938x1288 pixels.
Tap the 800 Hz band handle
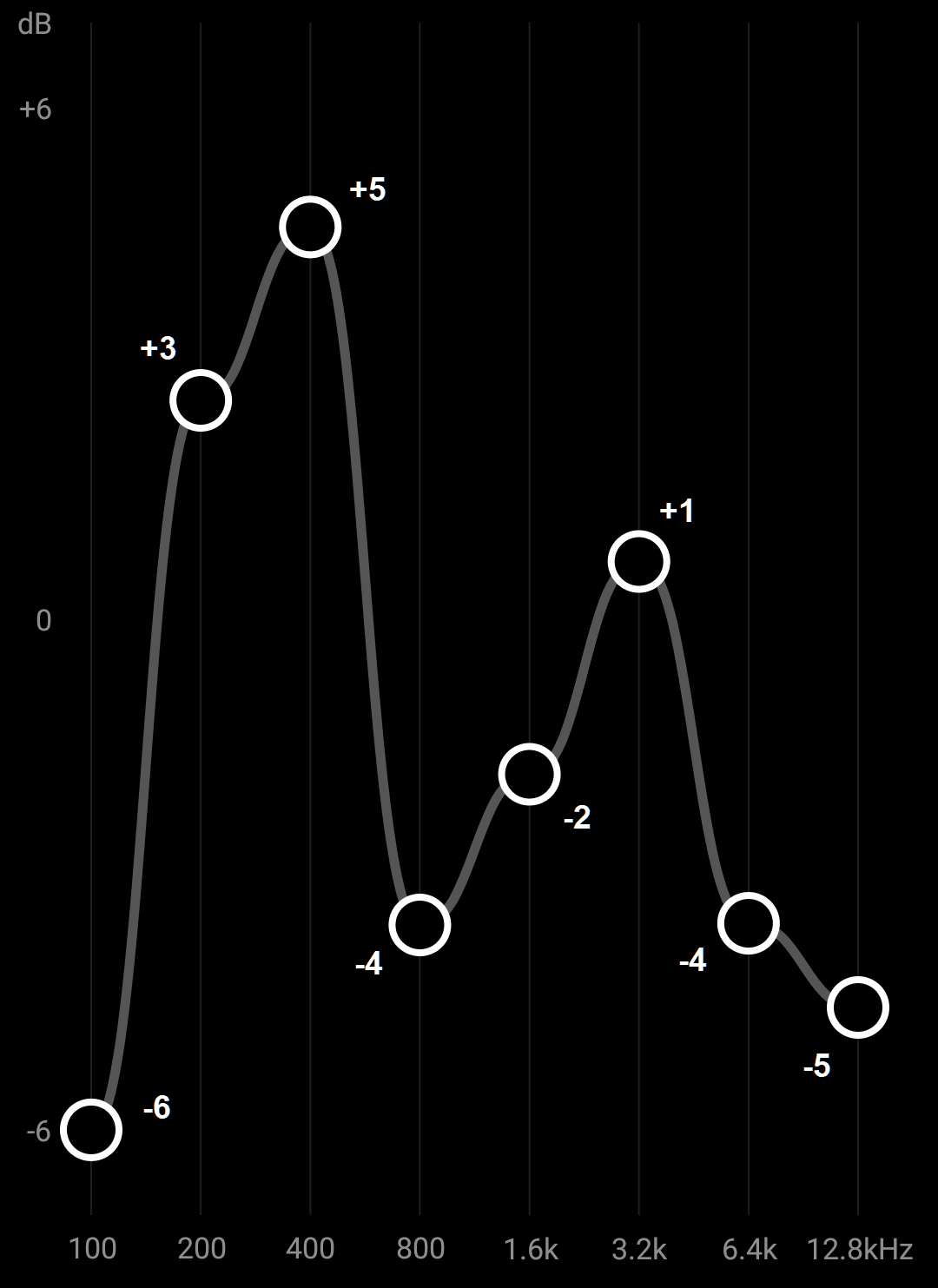tap(419, 925)
